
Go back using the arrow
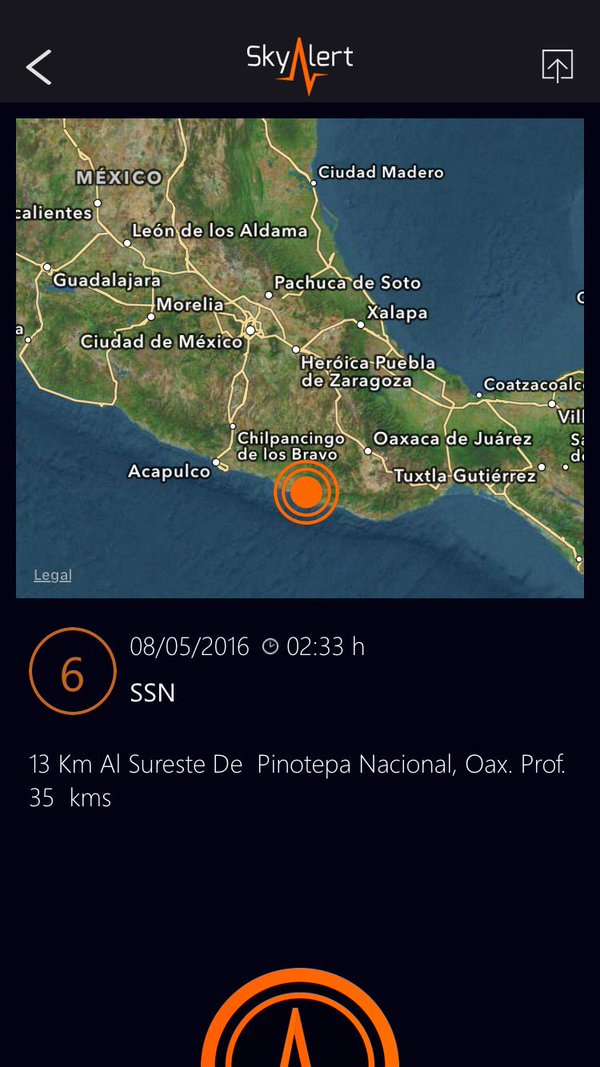(39, 67)
